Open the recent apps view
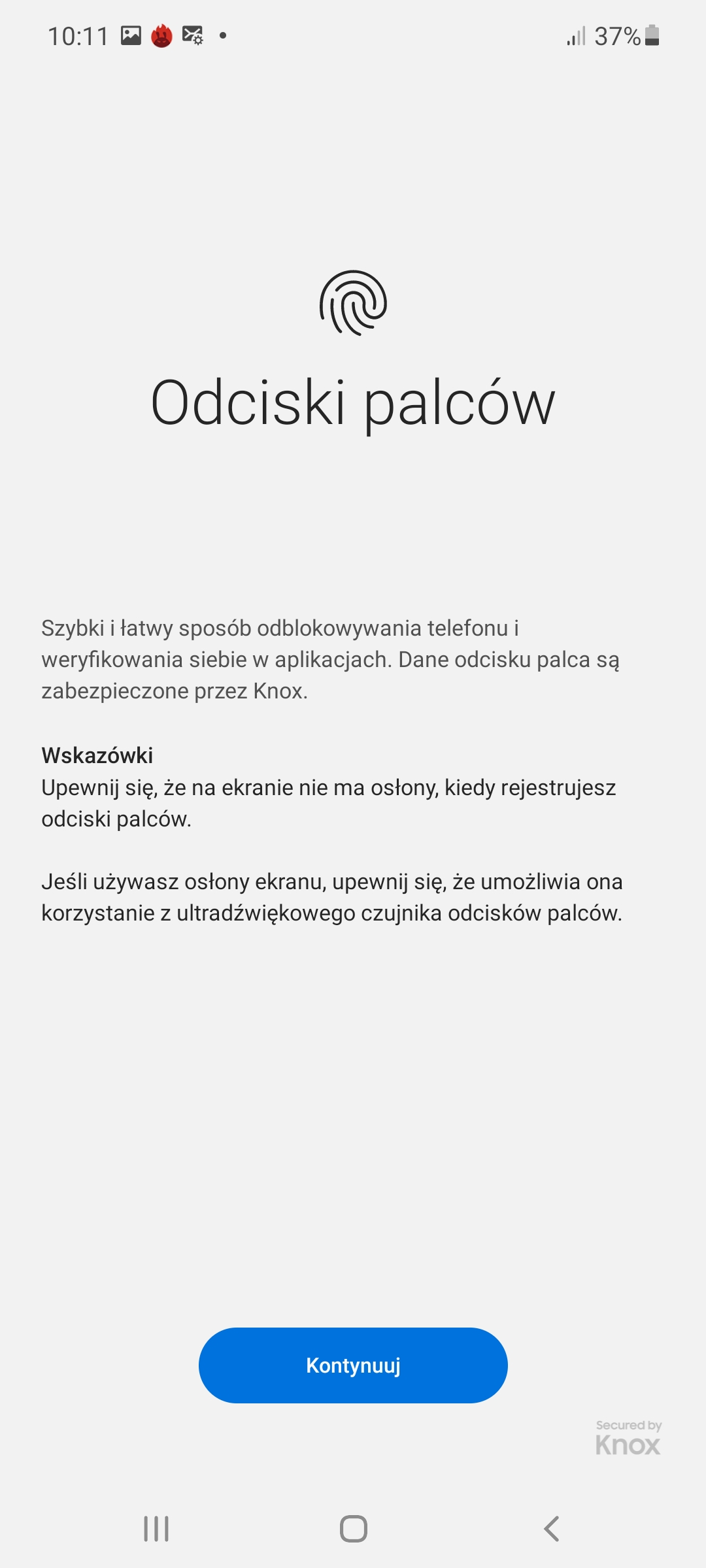Viewport: 706px width, 1568px height. 156,1529
